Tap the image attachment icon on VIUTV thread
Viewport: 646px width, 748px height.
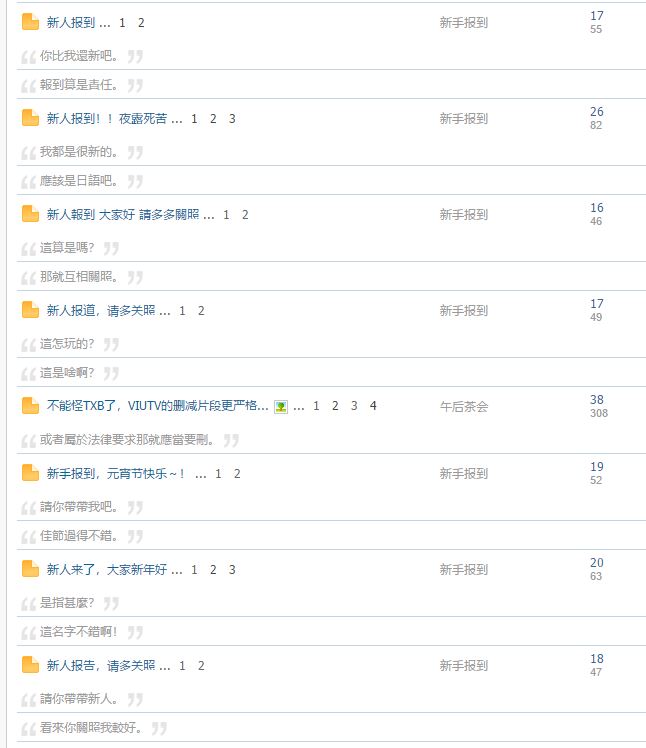coord(281,407)
